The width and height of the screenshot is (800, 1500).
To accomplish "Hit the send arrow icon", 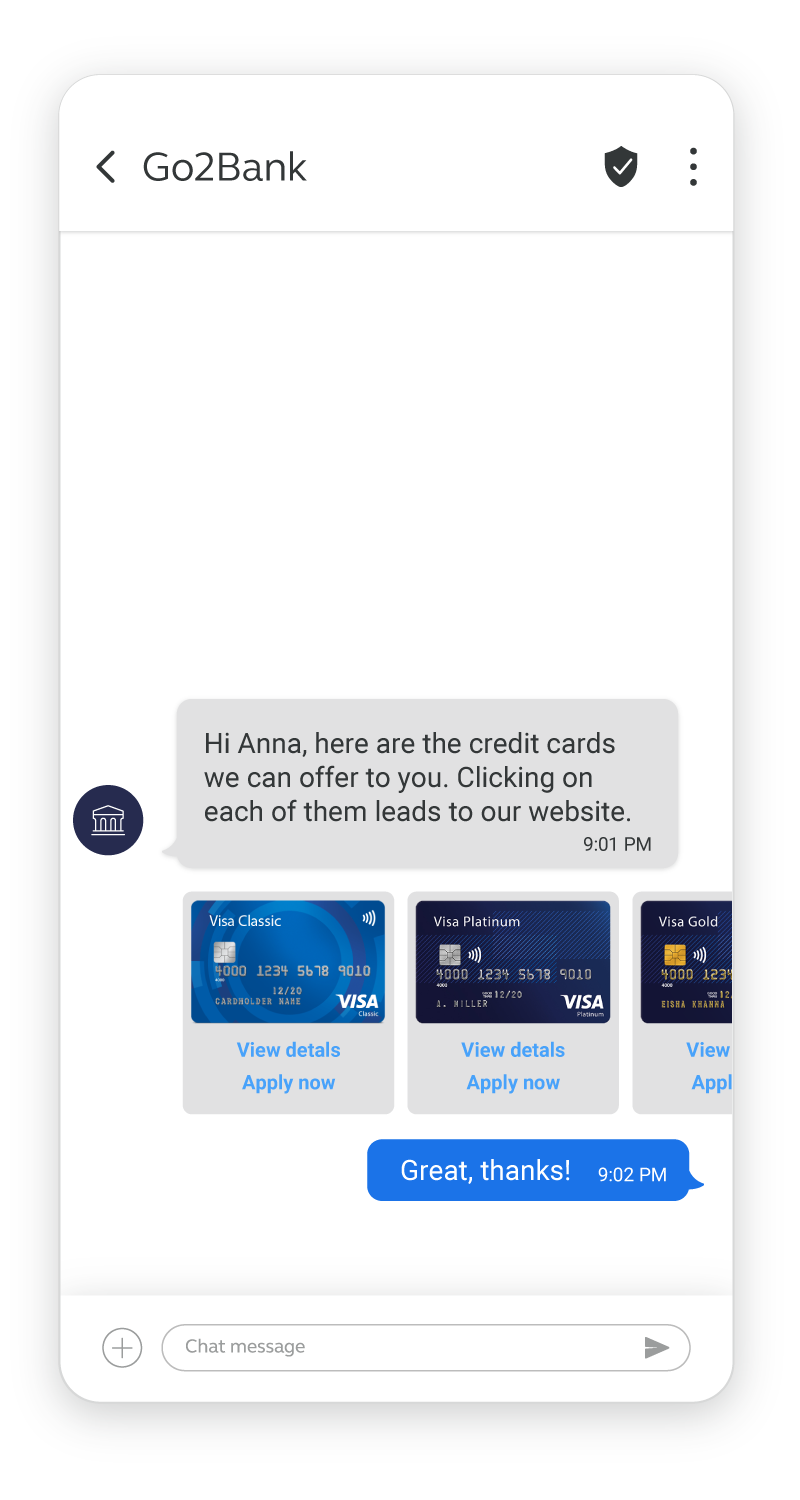I will [x=656, y=1347].
